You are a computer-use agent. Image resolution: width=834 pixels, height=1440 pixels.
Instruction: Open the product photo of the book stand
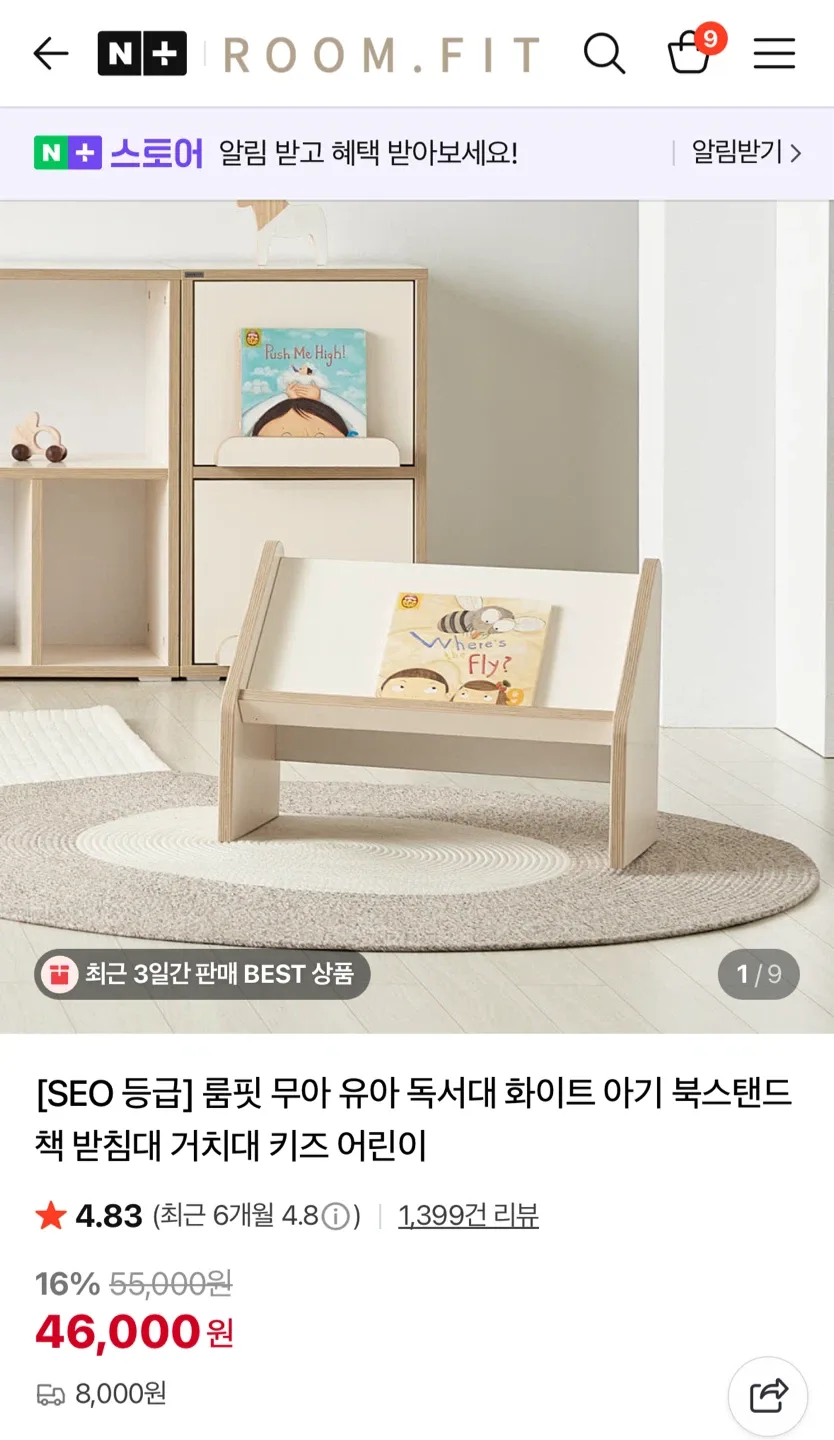click(x=417, y=600)
